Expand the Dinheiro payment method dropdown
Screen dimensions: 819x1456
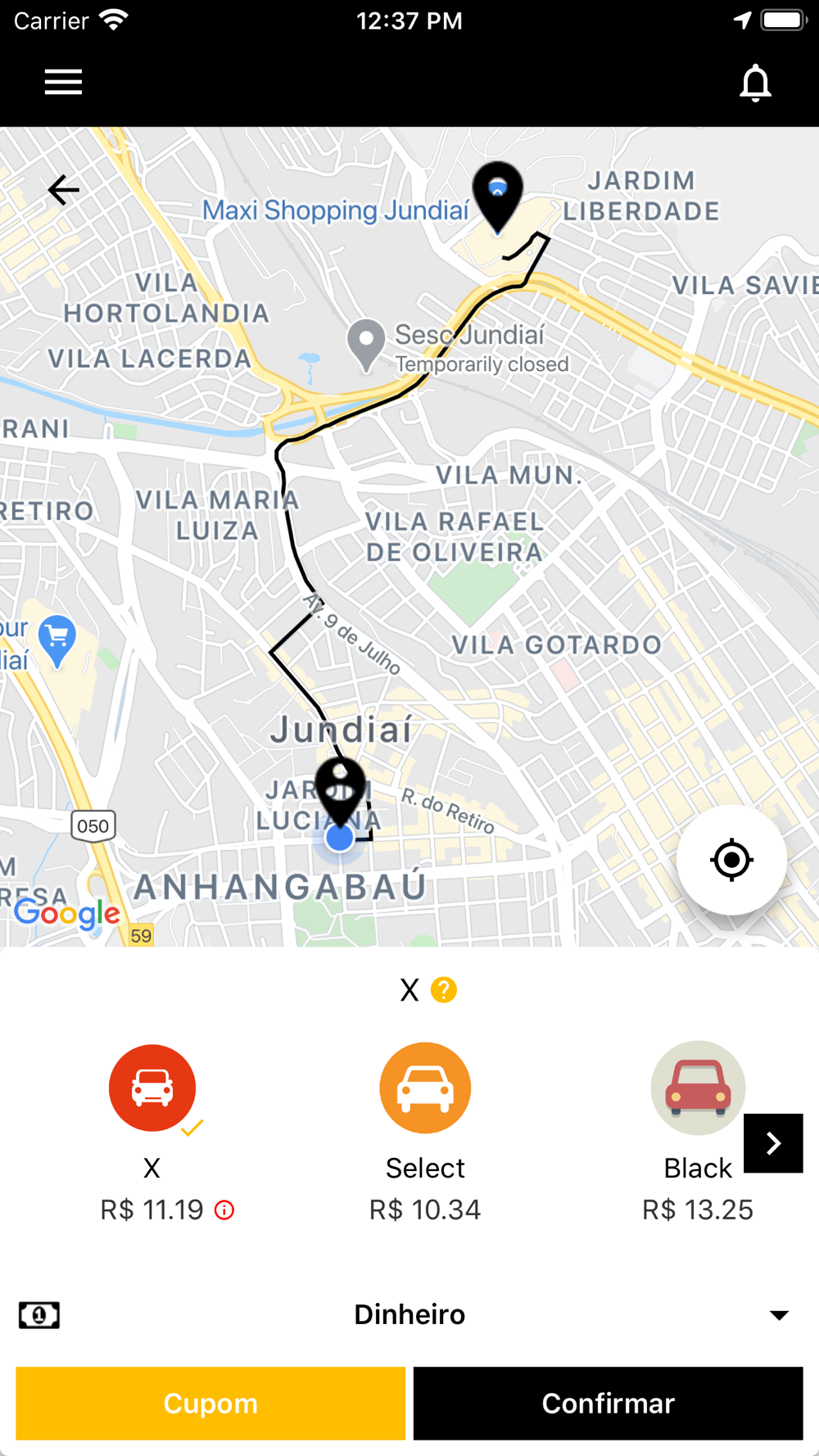tap(779, 1315)
